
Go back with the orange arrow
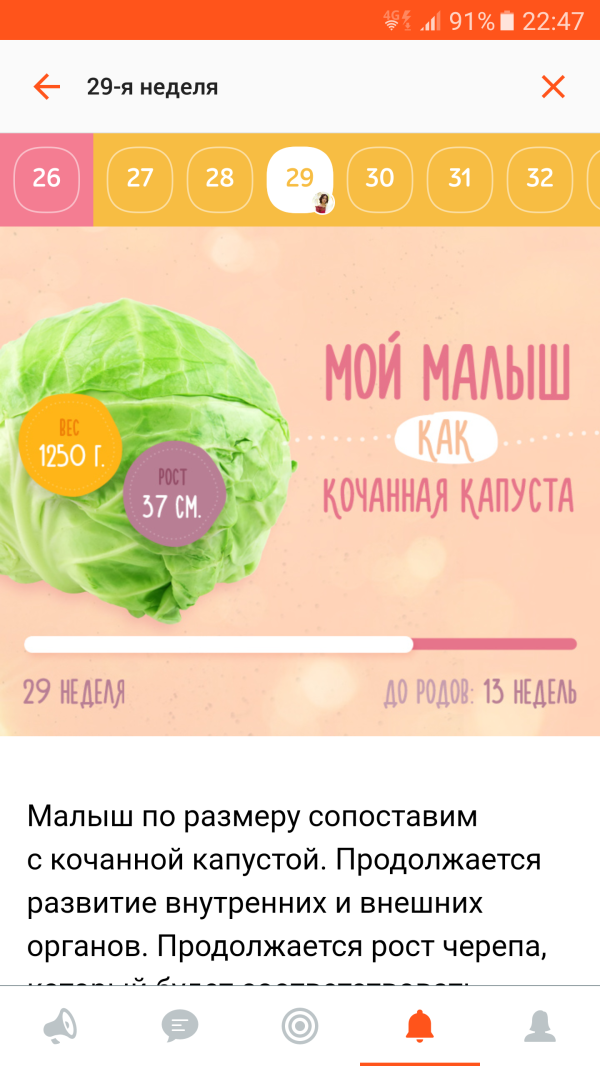(47, 87)
